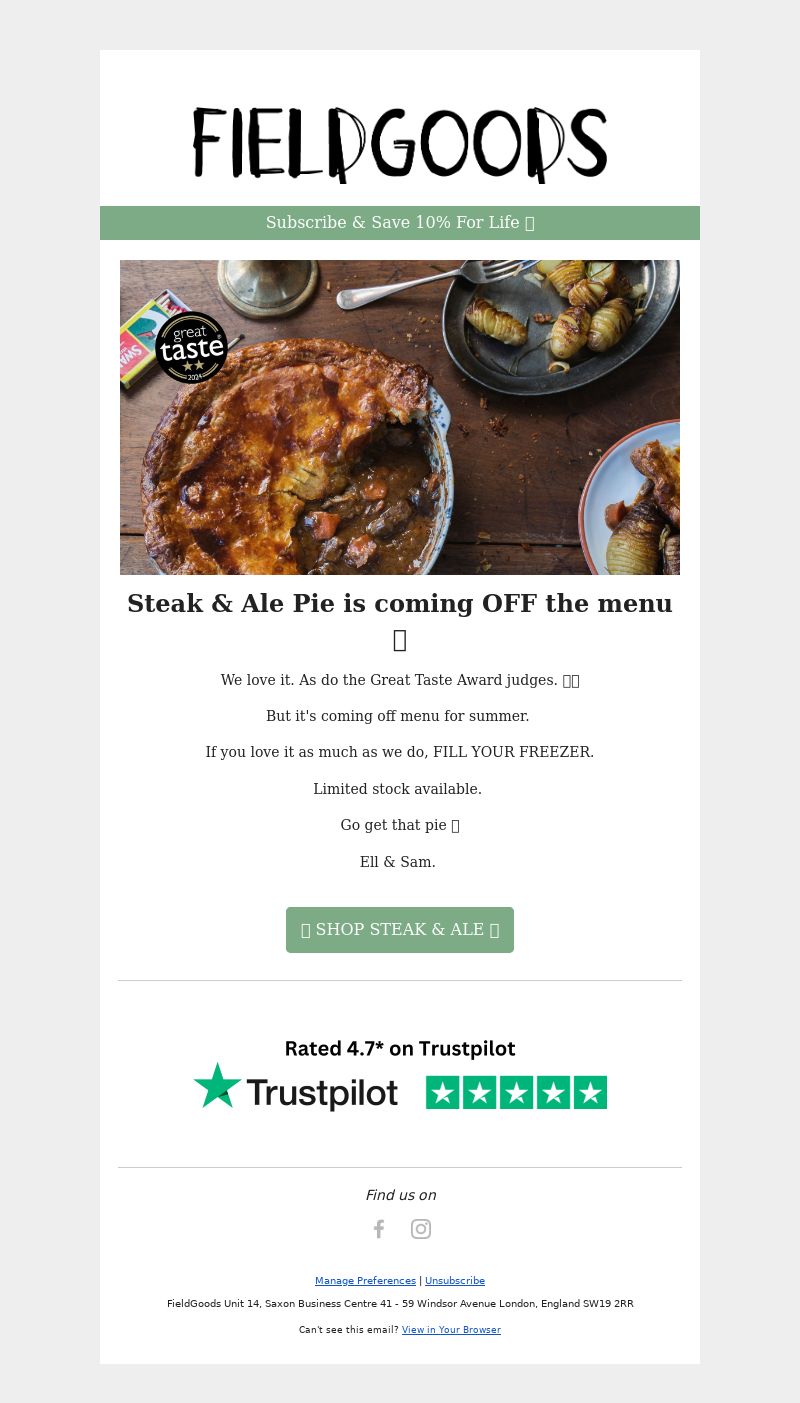Unsubscribe from this mailing list

(455, 1281)
